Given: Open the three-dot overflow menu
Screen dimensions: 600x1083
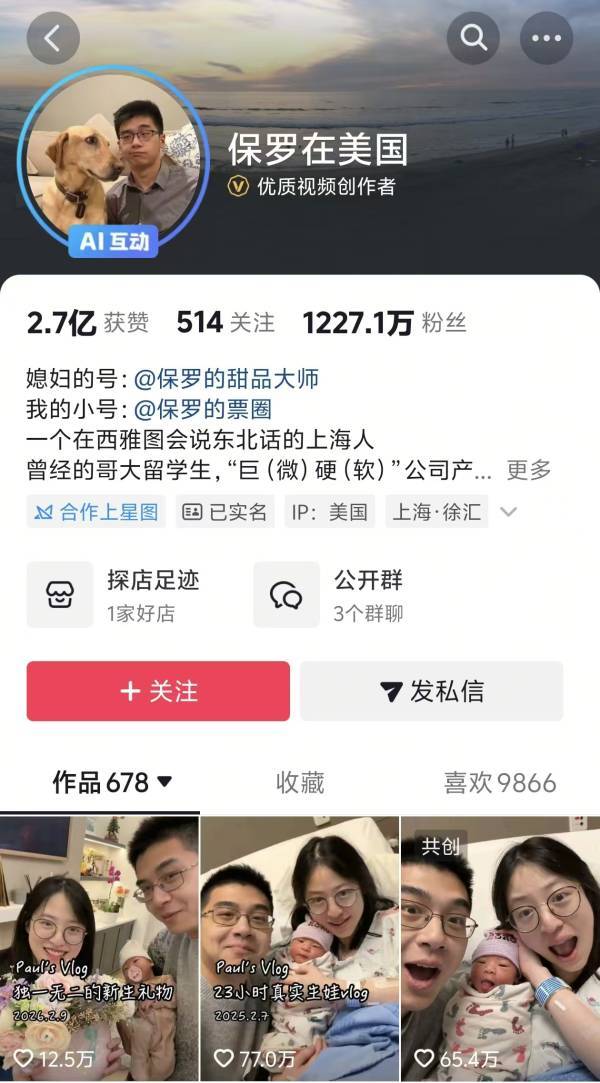Looking at the screenshot, I should coord(546,39).
